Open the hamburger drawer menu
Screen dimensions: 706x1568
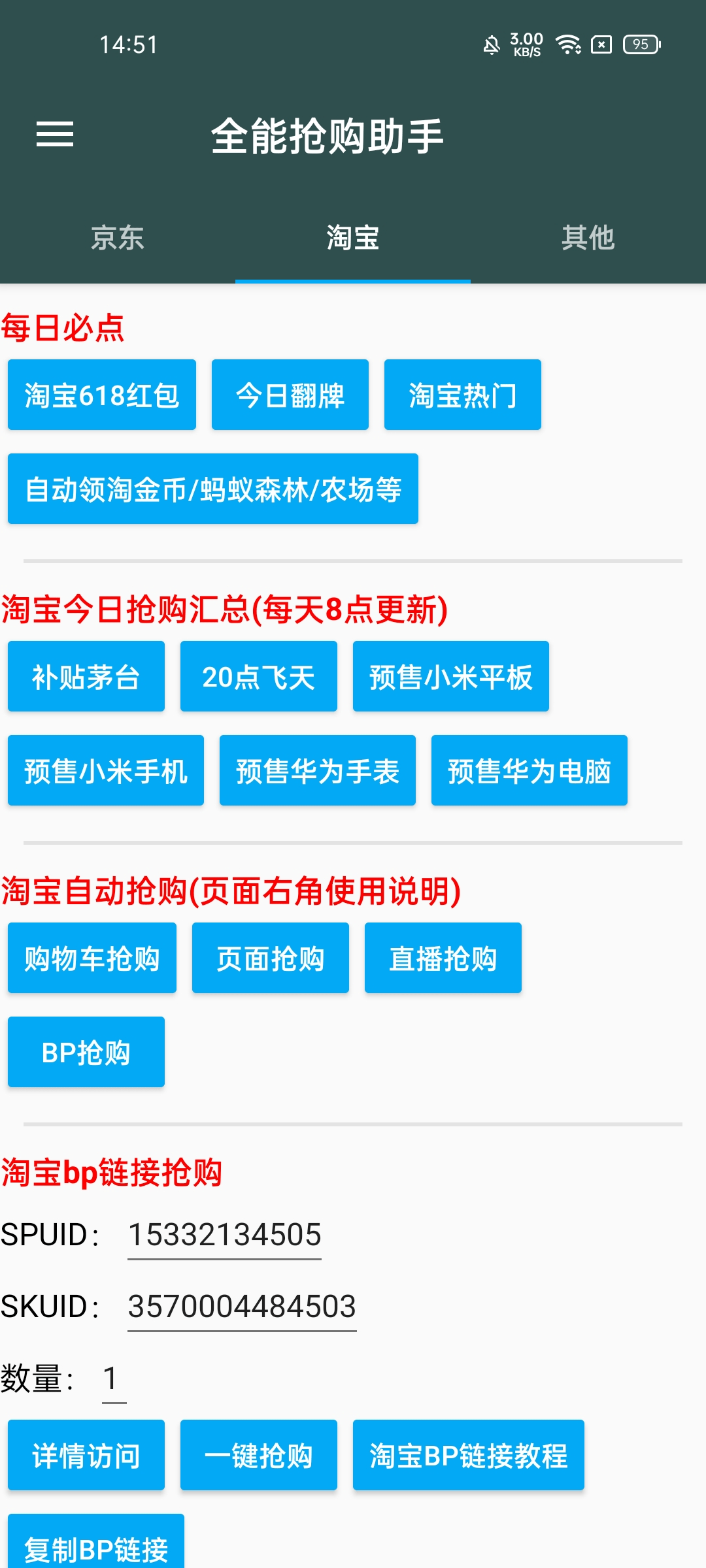click(55, 135)
